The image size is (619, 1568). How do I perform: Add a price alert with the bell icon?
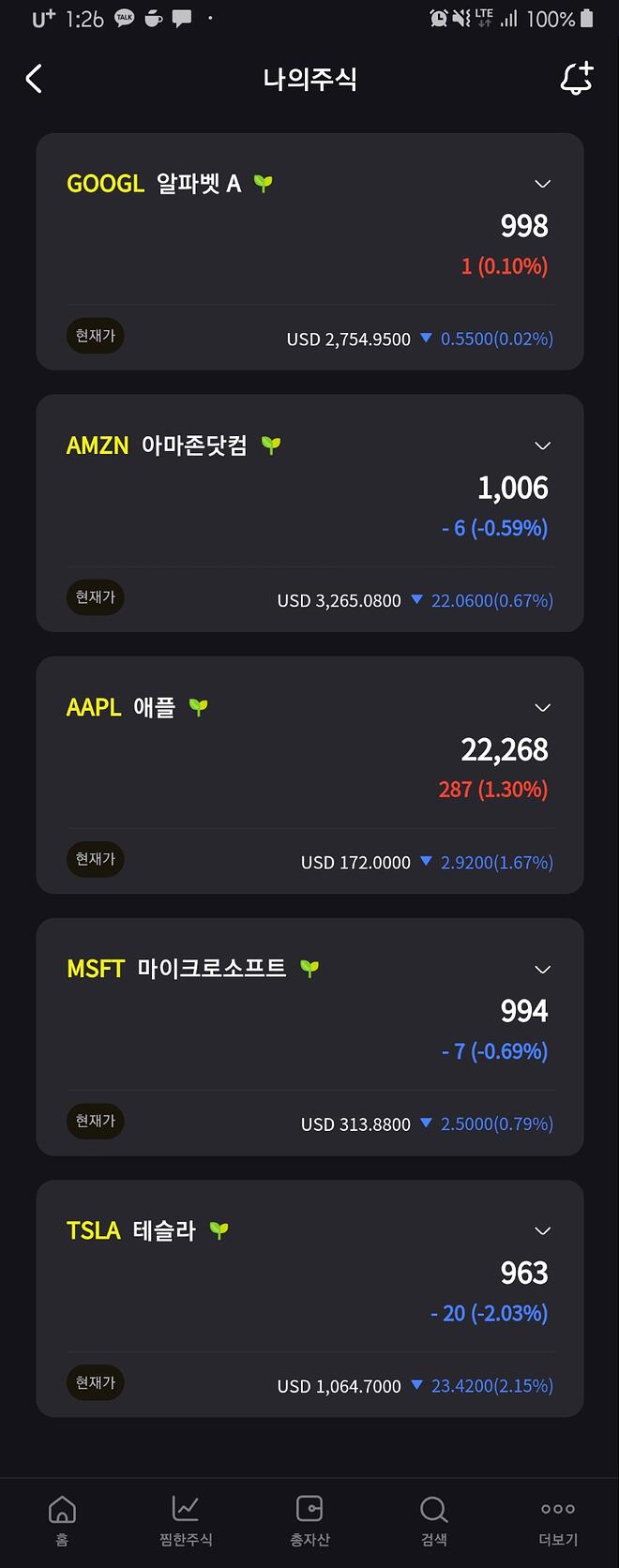577,79
